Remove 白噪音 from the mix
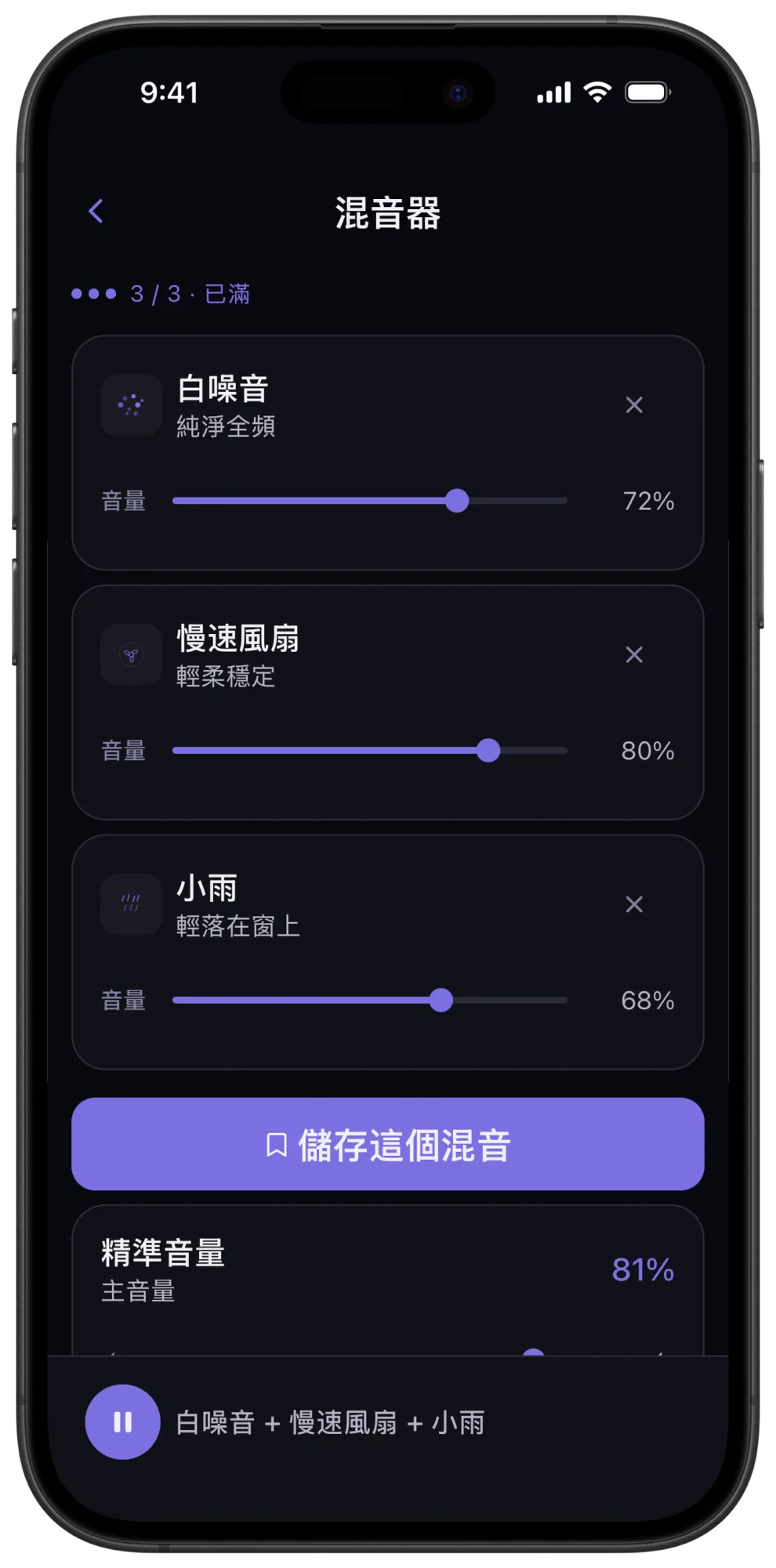776x1568 pixels. point(634,405)
